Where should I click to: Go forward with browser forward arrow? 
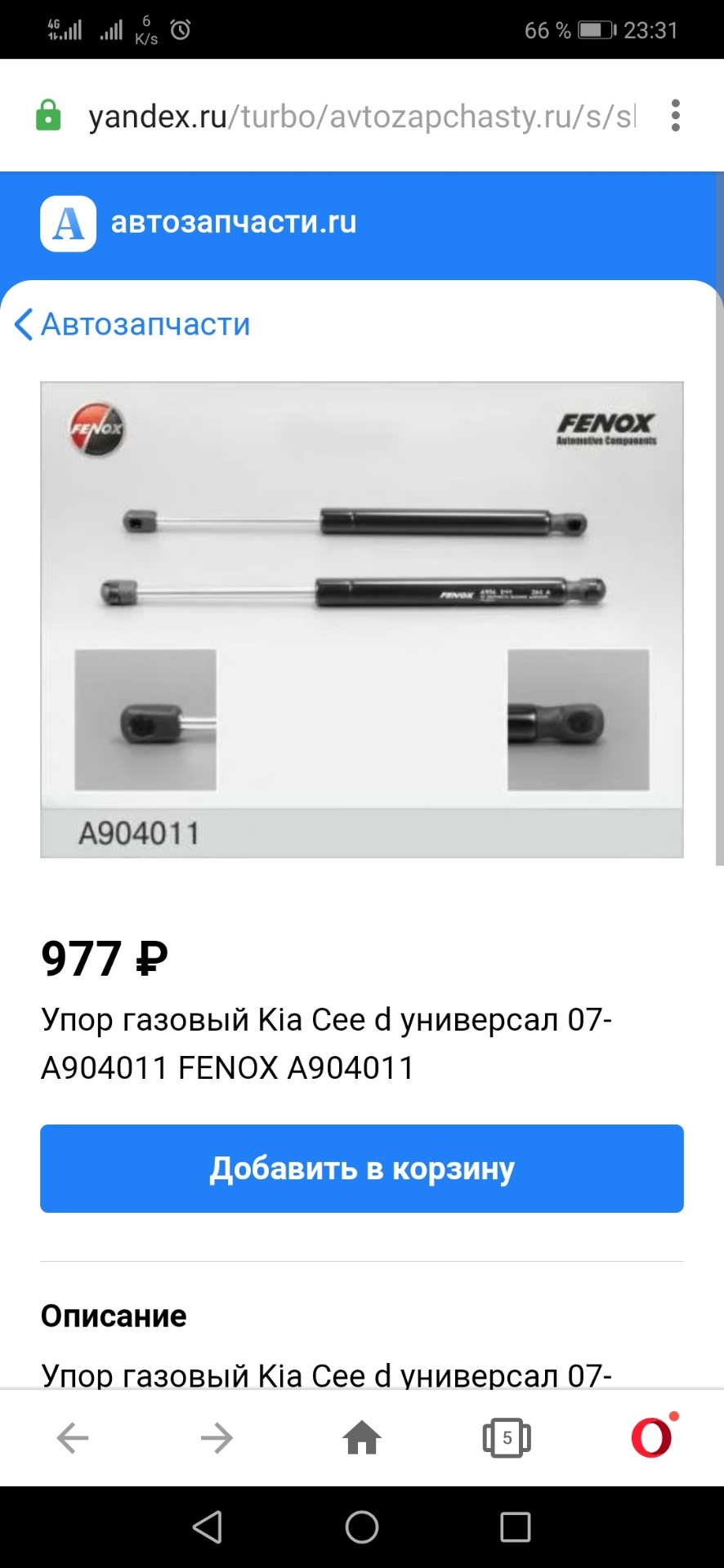(x=217, y=1438)
